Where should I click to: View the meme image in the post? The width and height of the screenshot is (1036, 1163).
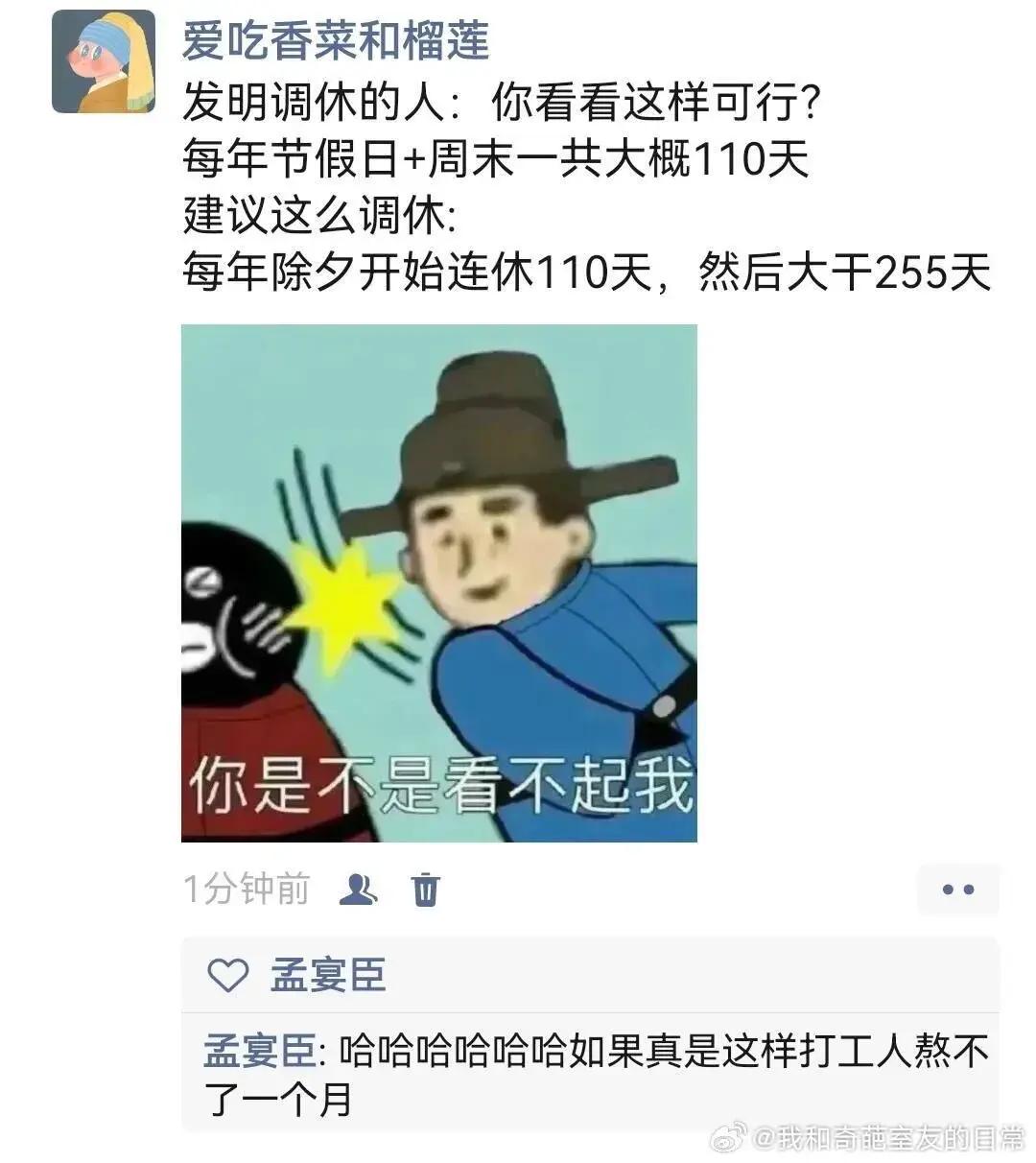438,582
